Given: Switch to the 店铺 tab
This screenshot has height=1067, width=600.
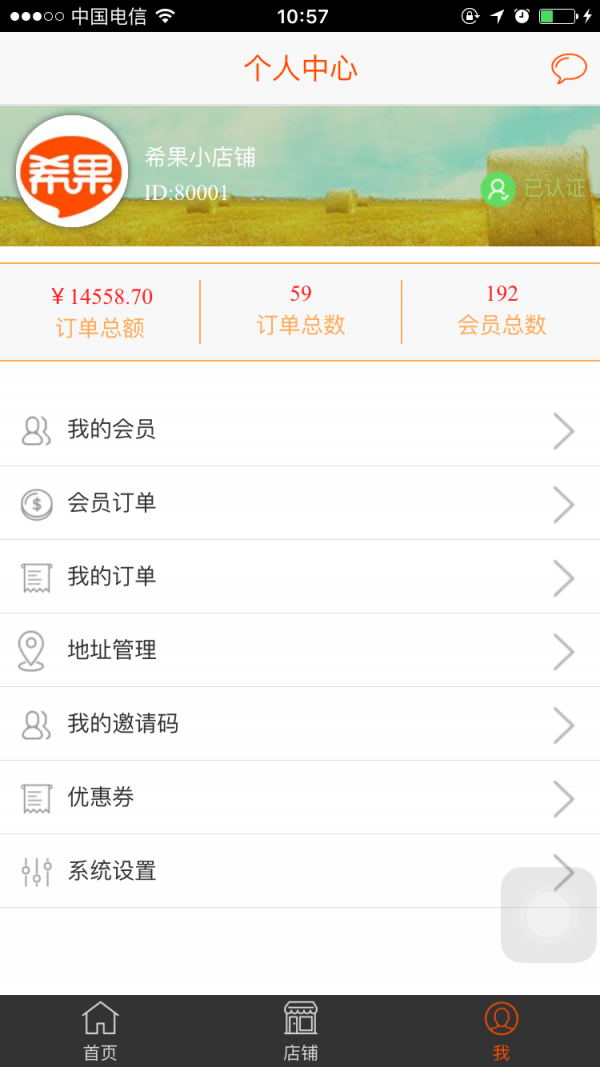Looking at the screenshot, I should 300,1031.
